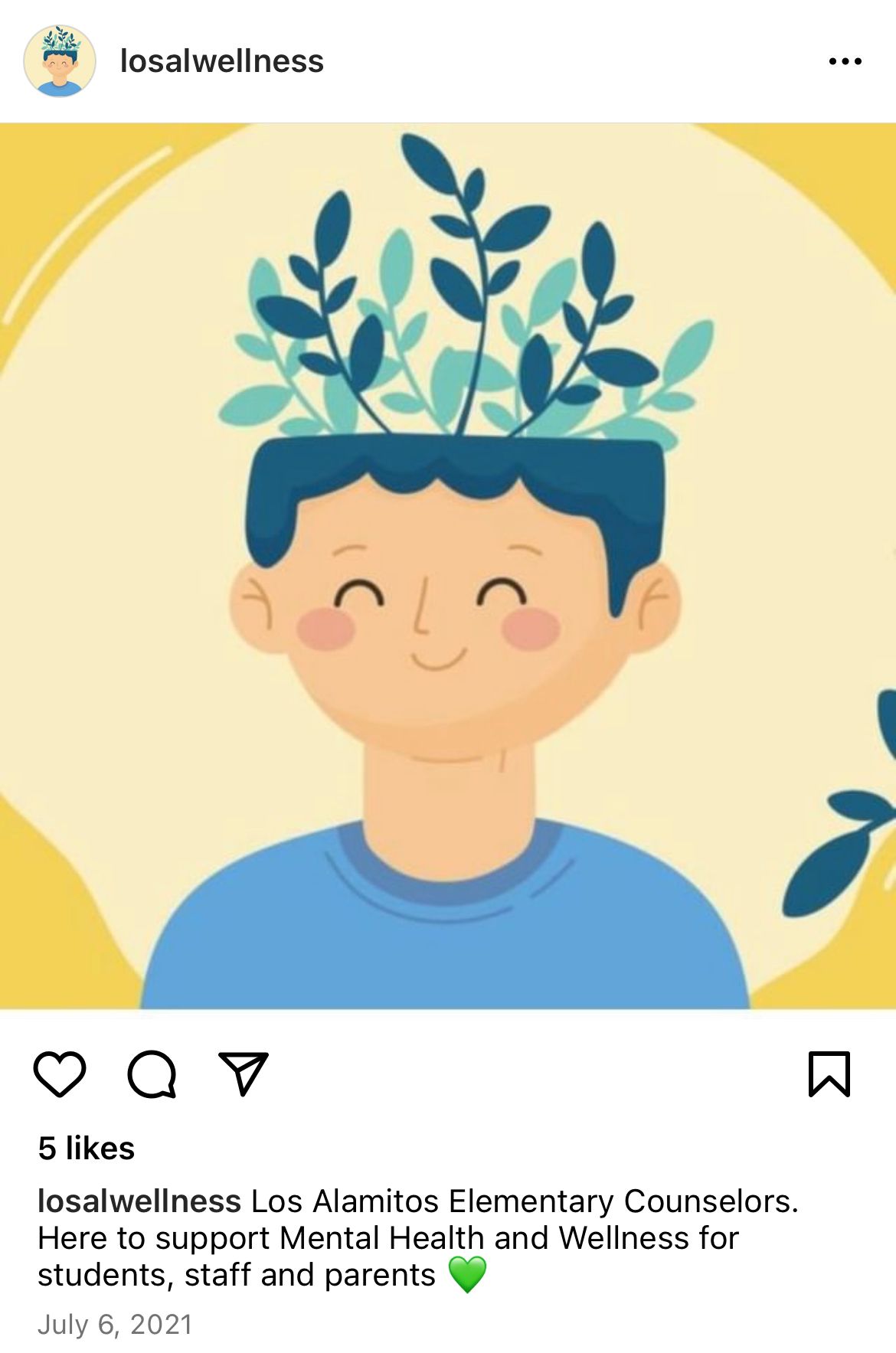Image resolution: width=896 pixels, height=1353 pixels.
Task: Like this post with the heart icon
Action: [x=60, y=1074]
